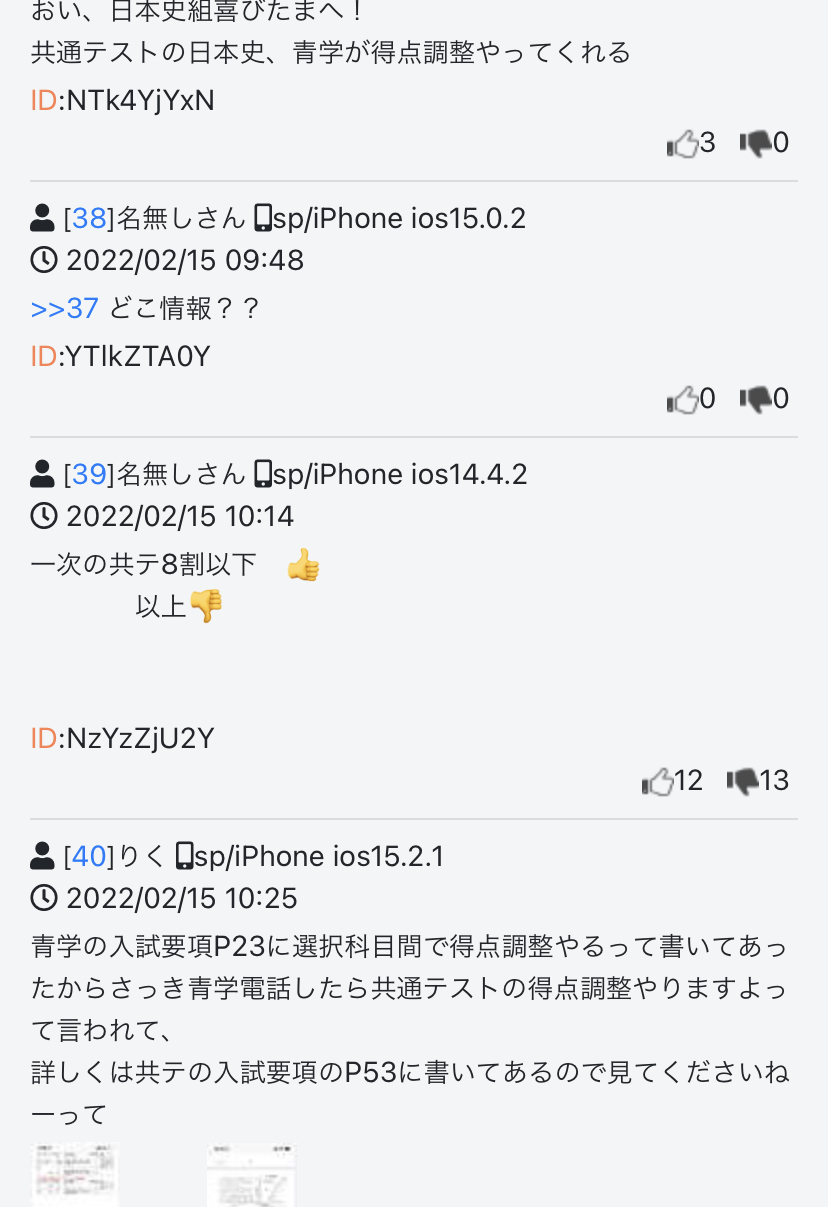Give thumbs up to post ID NzYzZjU2Y

658,781
